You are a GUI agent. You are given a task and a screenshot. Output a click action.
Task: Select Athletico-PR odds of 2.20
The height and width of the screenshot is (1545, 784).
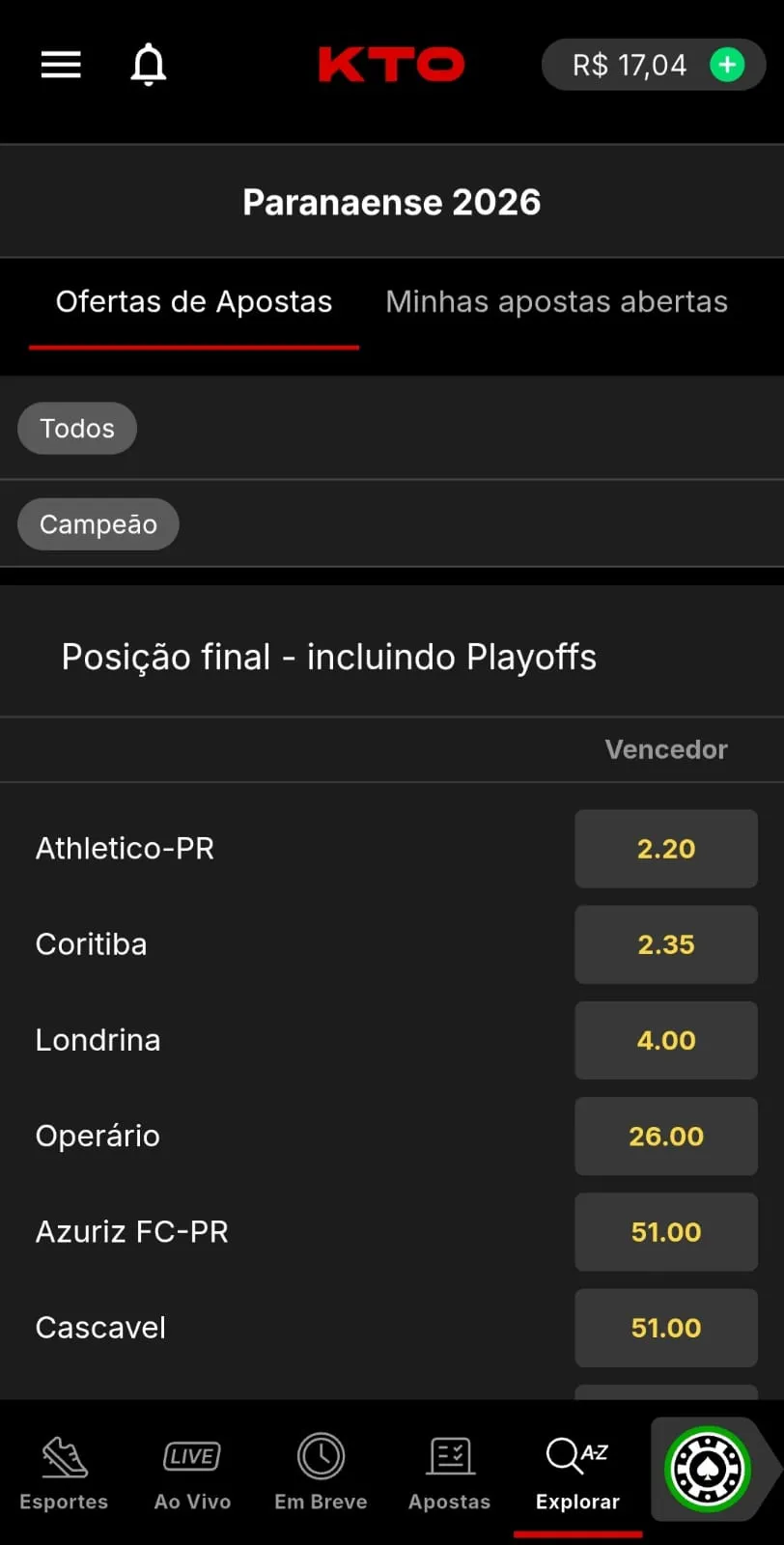point(665,849)
